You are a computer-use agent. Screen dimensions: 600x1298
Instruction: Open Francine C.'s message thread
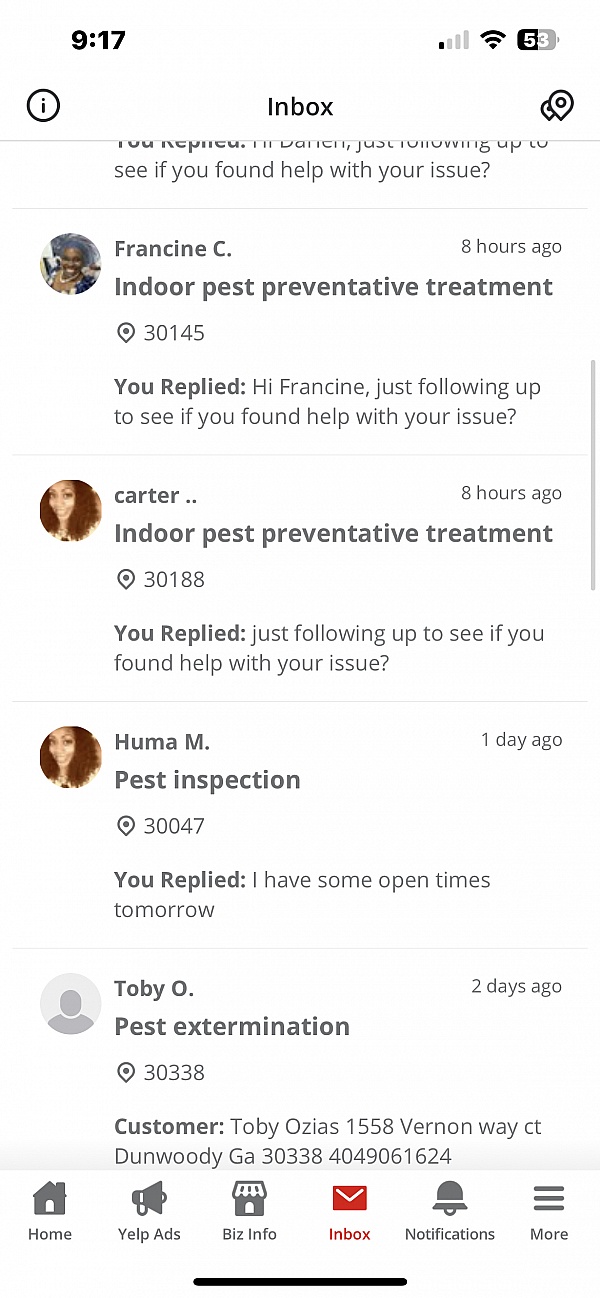click(300, 332)
